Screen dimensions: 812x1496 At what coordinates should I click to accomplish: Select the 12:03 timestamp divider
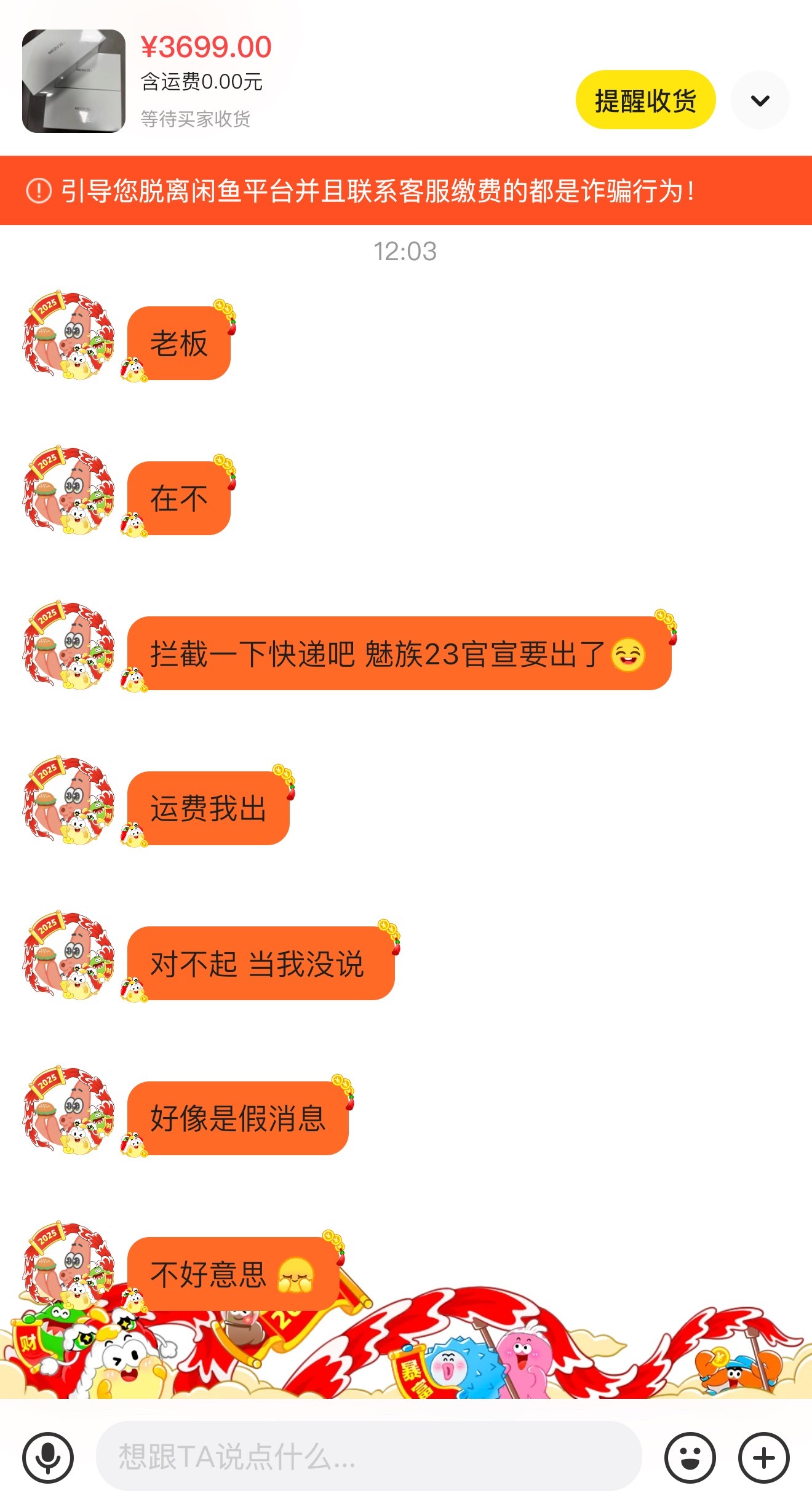pyautogui.click(x=406, y=250)
